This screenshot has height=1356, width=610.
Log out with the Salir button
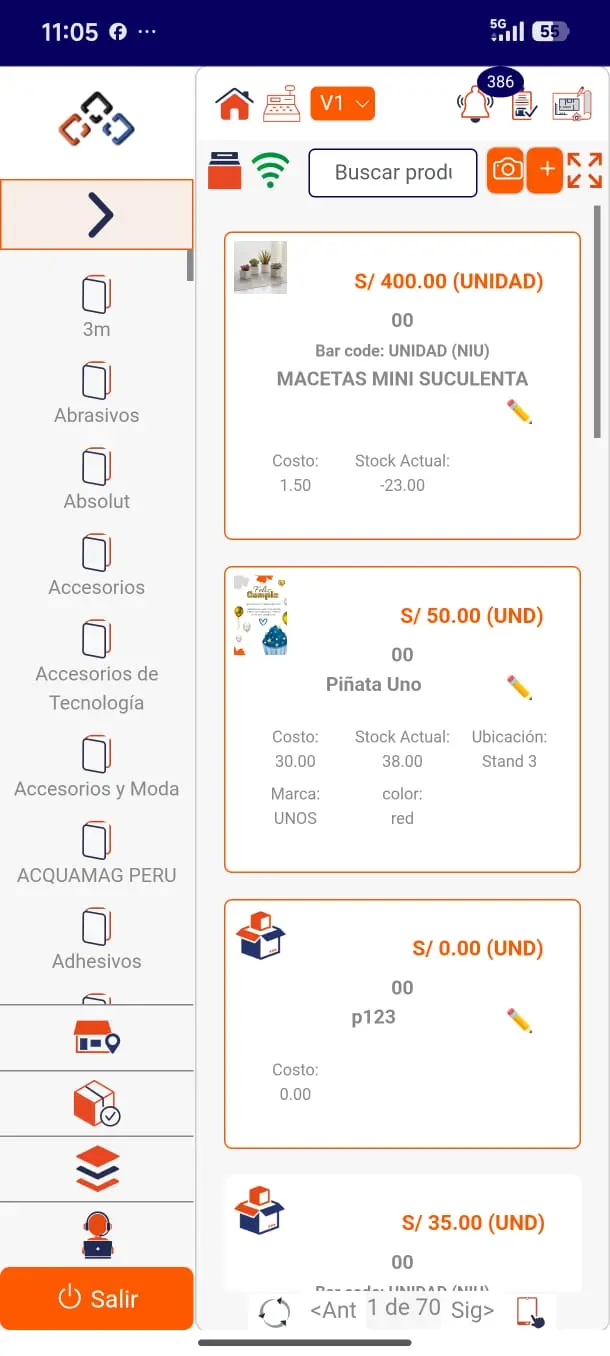97,1298
